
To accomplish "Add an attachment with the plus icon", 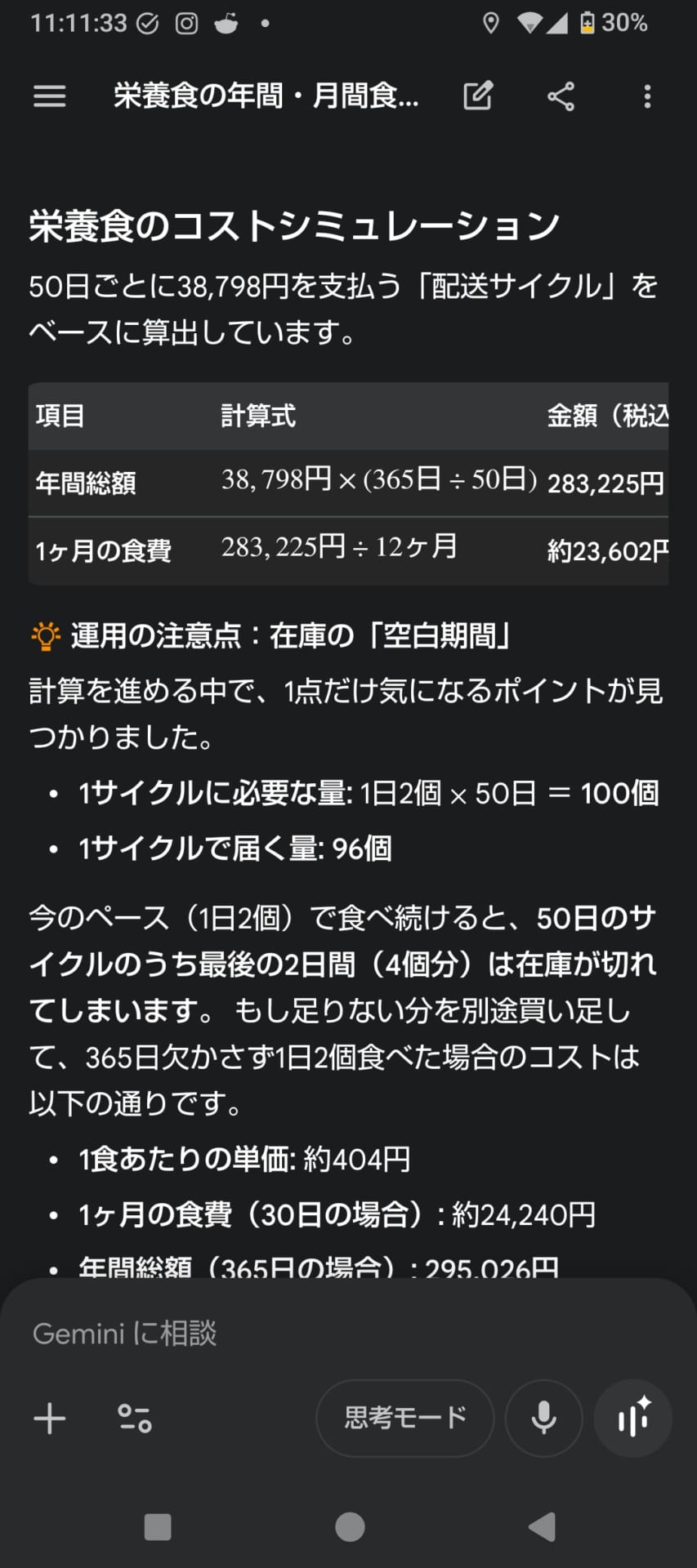I will 50,1419.
